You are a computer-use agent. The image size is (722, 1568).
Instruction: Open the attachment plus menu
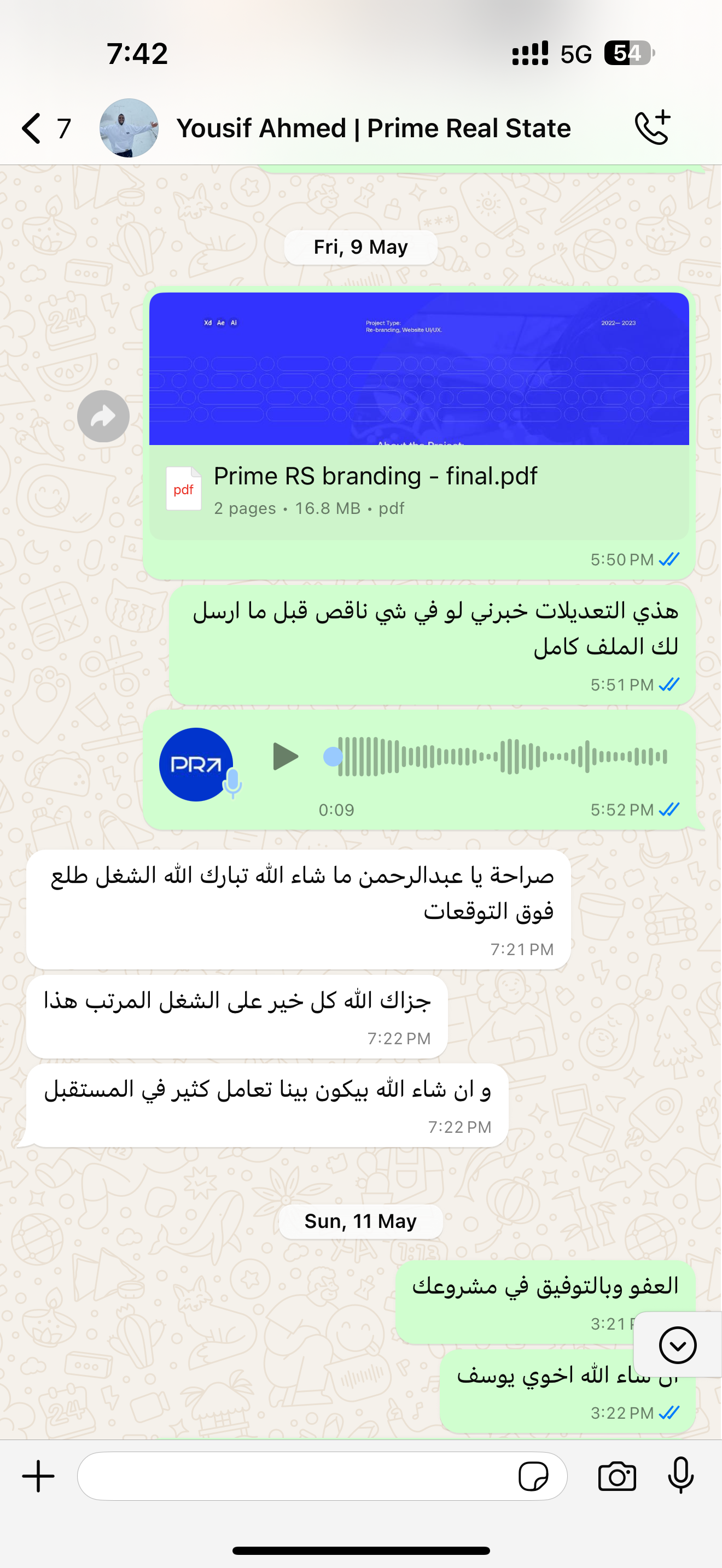coord(38,1476)
